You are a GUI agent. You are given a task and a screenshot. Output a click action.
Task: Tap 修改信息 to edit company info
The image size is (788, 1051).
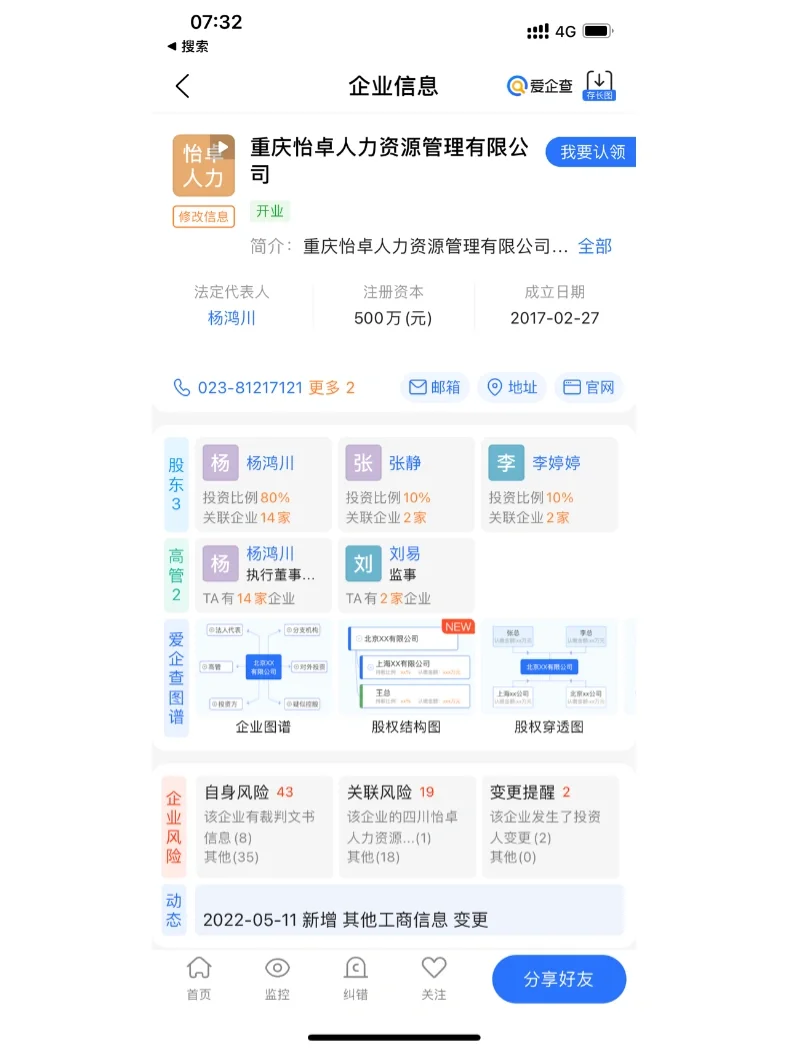pos(203,216)
